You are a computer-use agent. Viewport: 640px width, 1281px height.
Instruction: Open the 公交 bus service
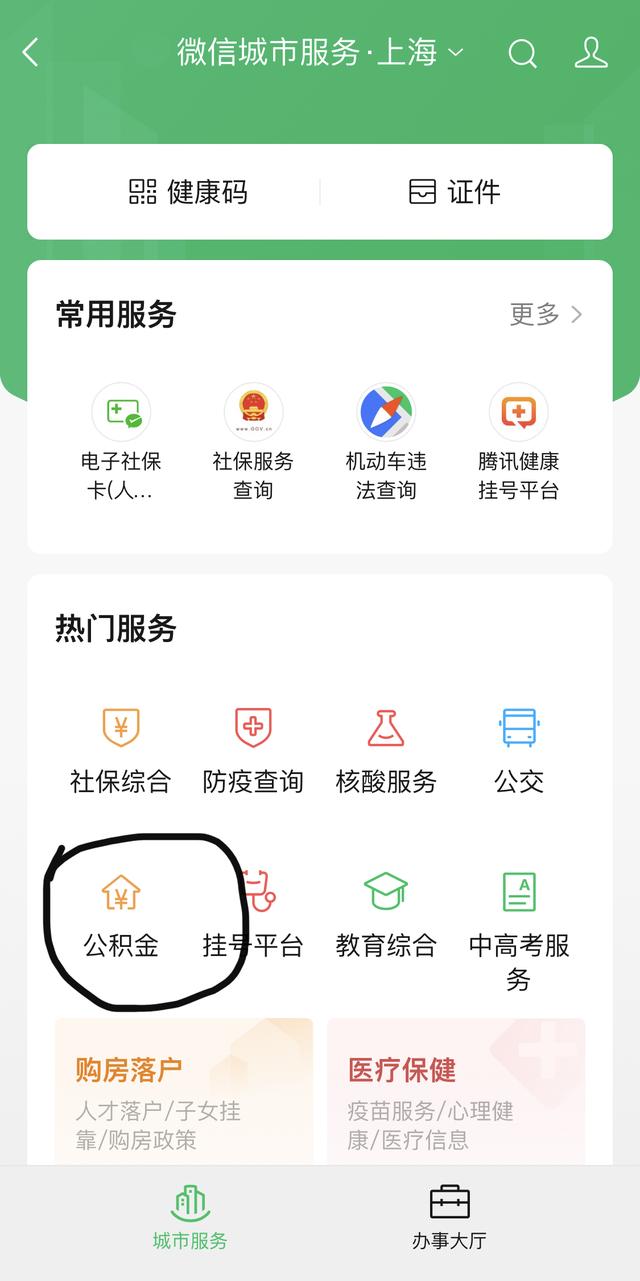coord(519,751)
